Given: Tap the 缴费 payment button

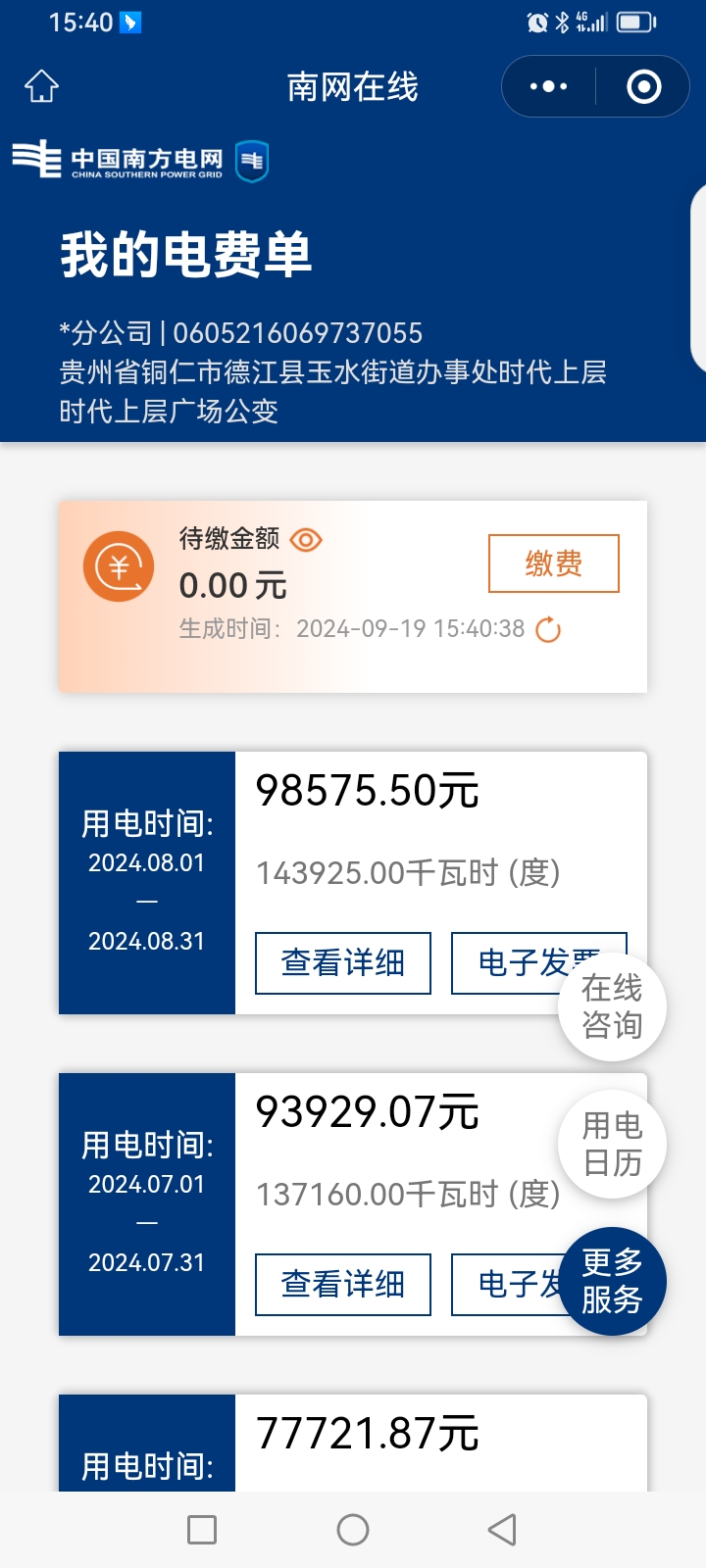Looking at the screenshot, I should [553, 563].
